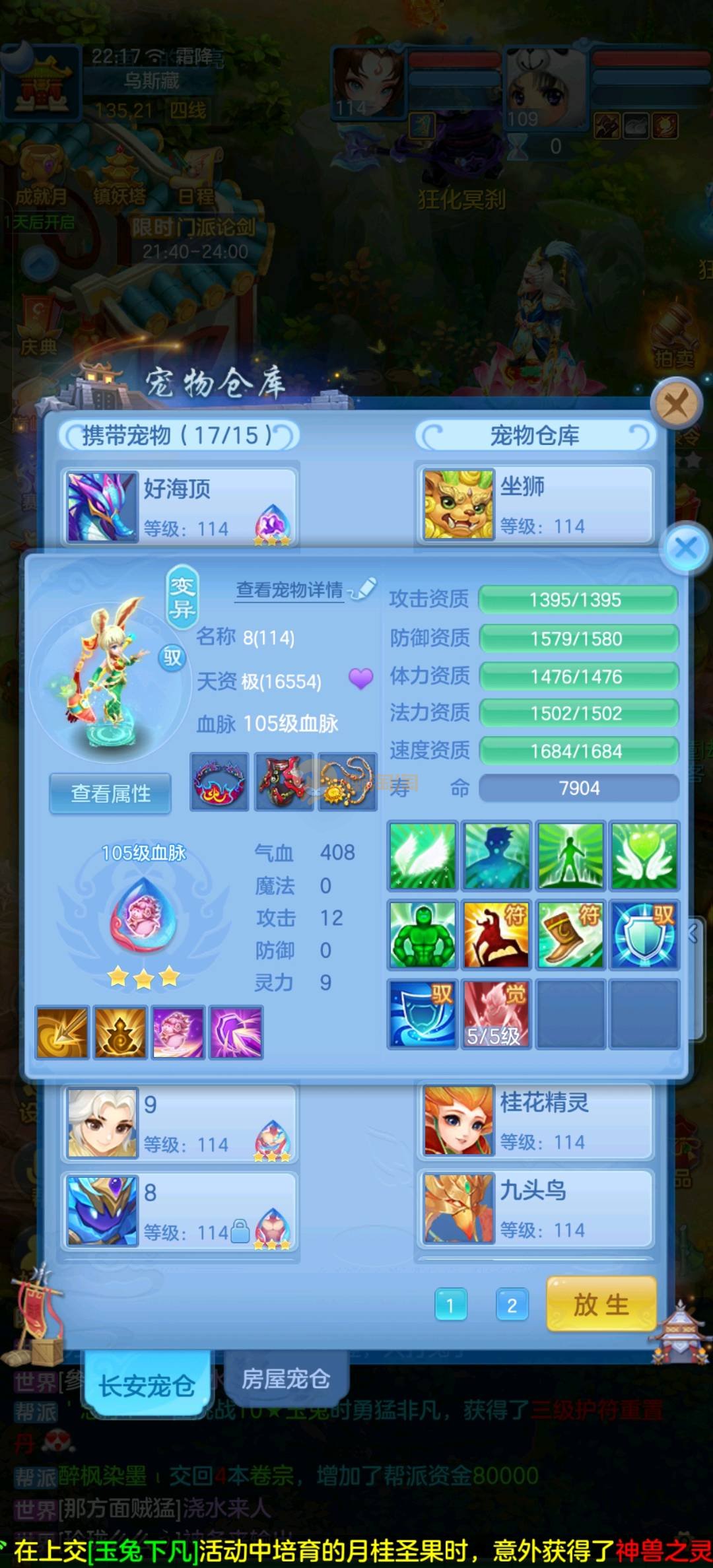Go to warehouse page 2

[x=512, y=1305]
